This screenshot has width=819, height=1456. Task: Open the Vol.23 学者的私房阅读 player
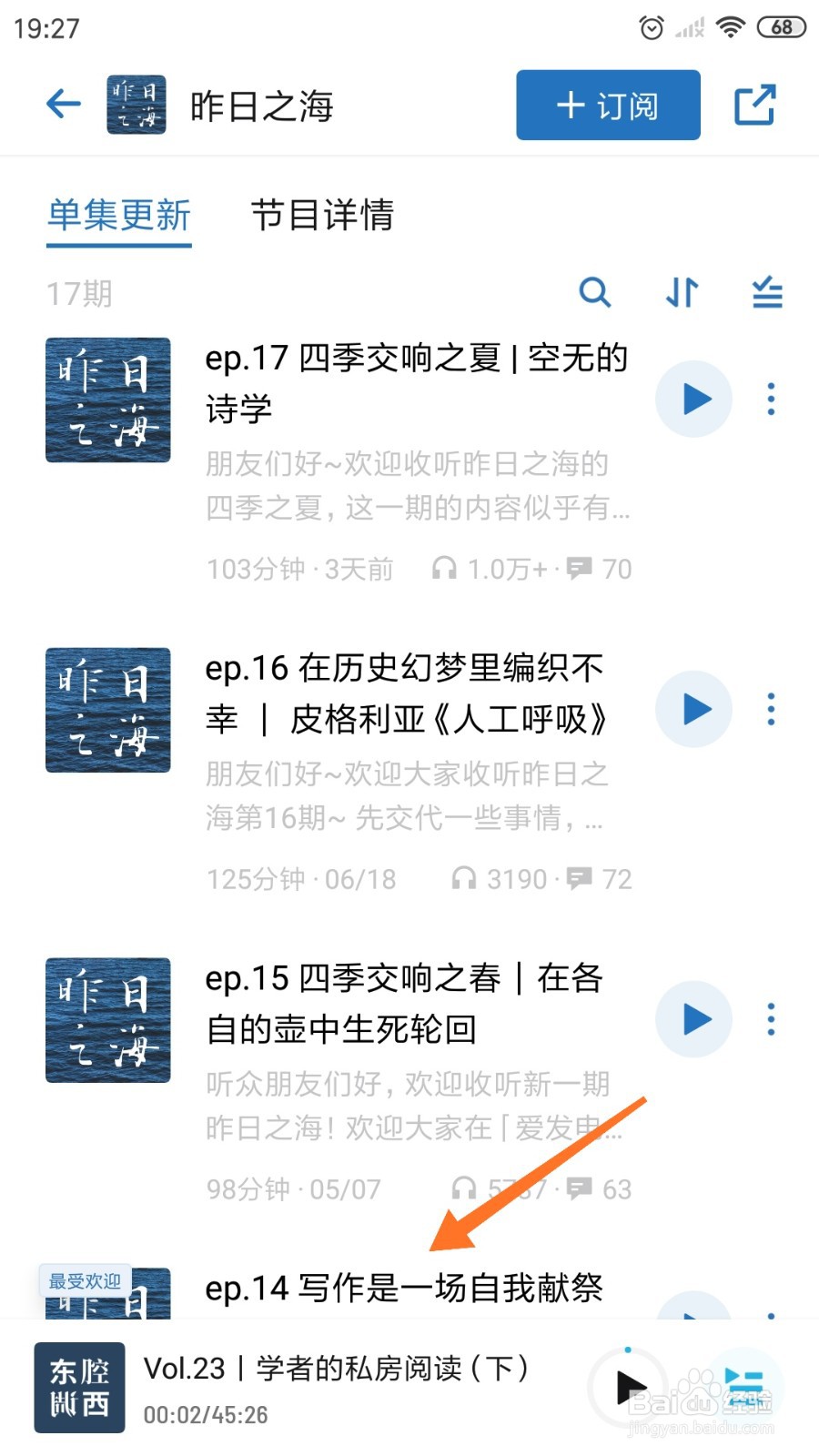tap(337, 1388)
